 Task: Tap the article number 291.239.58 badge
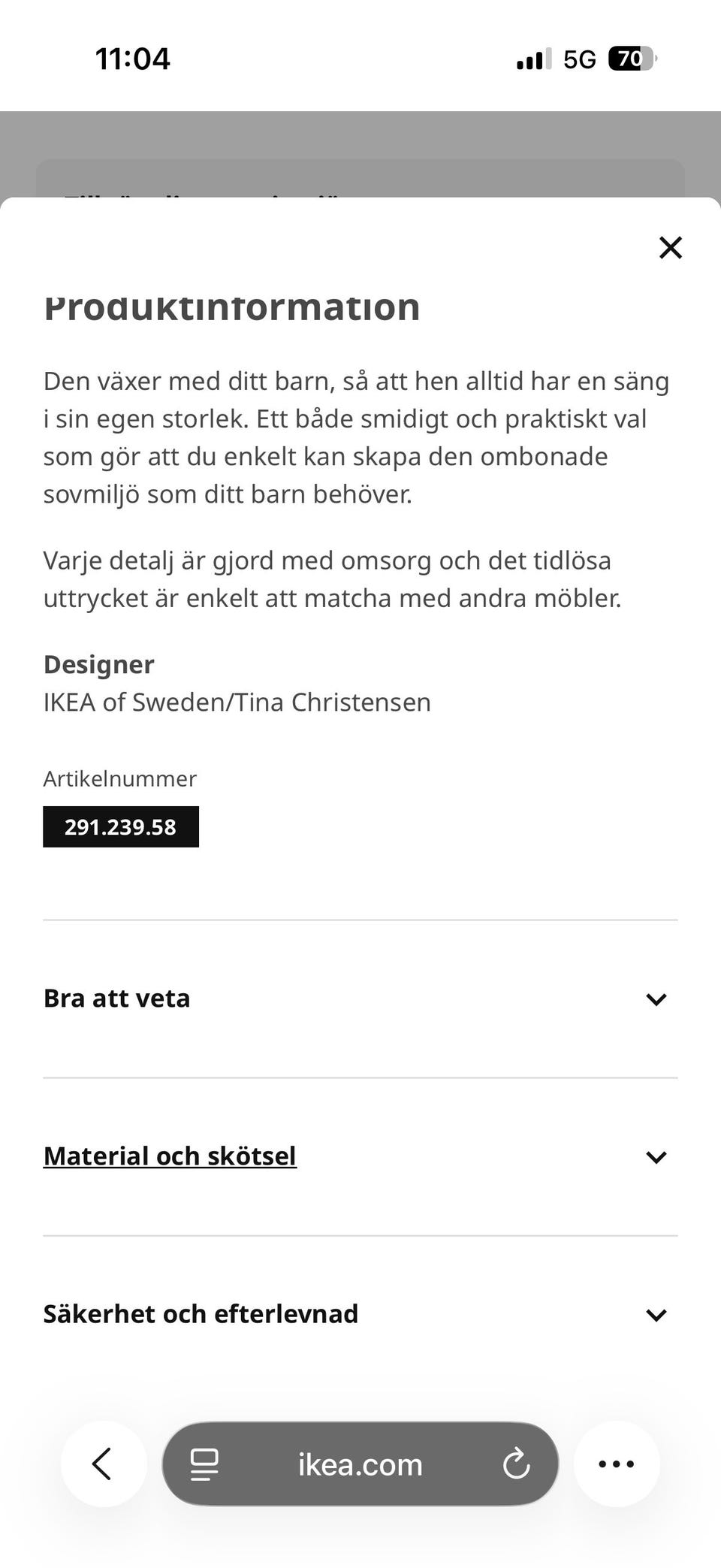pos(120,826)
